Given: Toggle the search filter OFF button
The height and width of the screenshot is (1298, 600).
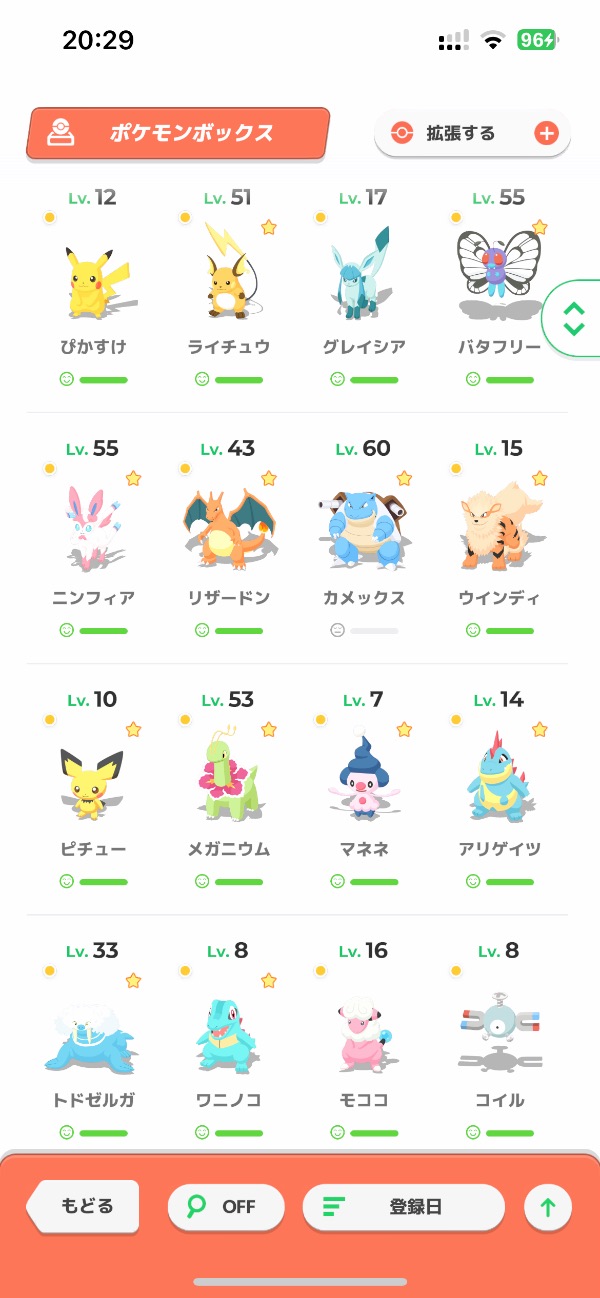Looking at the screenshot, I should (x=225, y=1207).
